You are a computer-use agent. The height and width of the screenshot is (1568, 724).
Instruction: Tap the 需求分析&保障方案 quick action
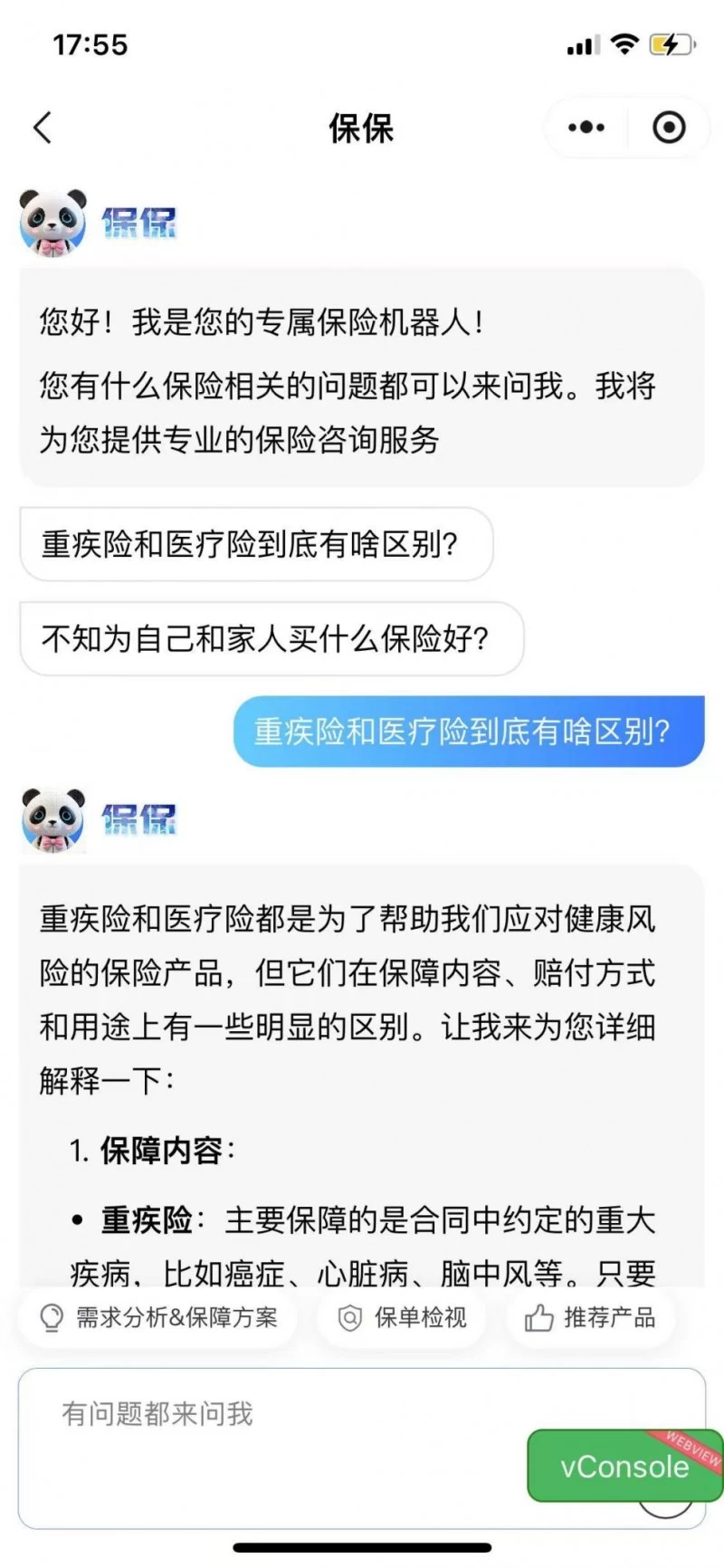point(158,1318)
